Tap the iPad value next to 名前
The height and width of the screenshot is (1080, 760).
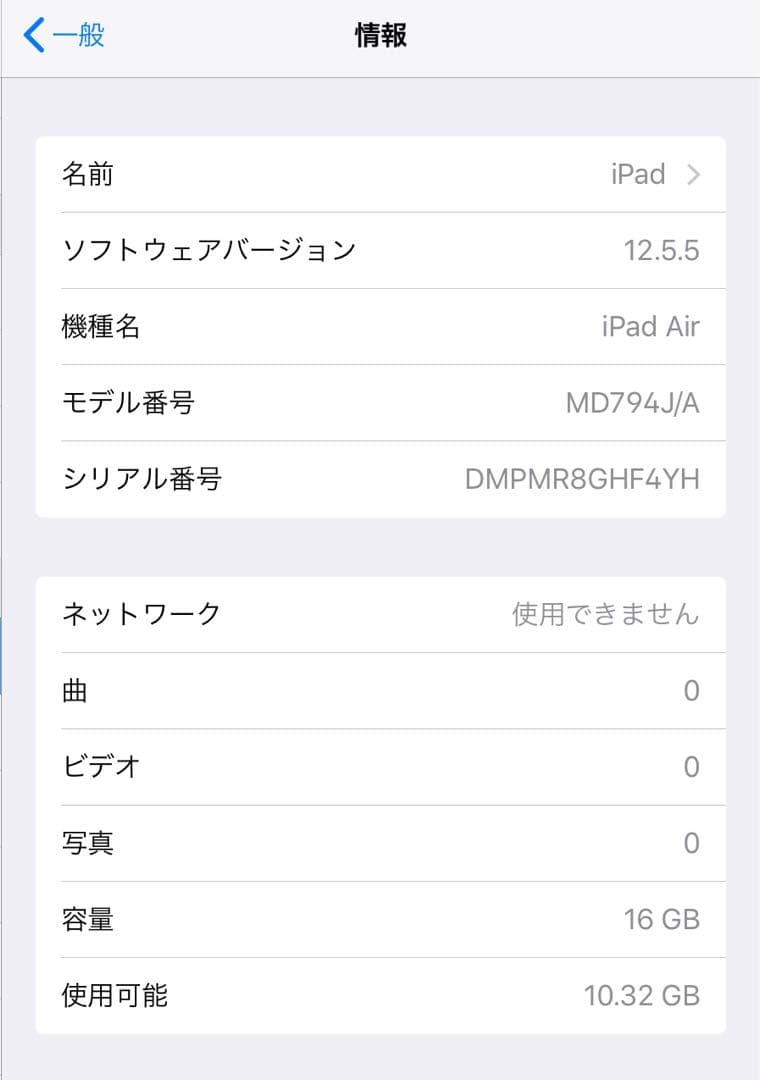pyautogui.click(x=638, y=175)
